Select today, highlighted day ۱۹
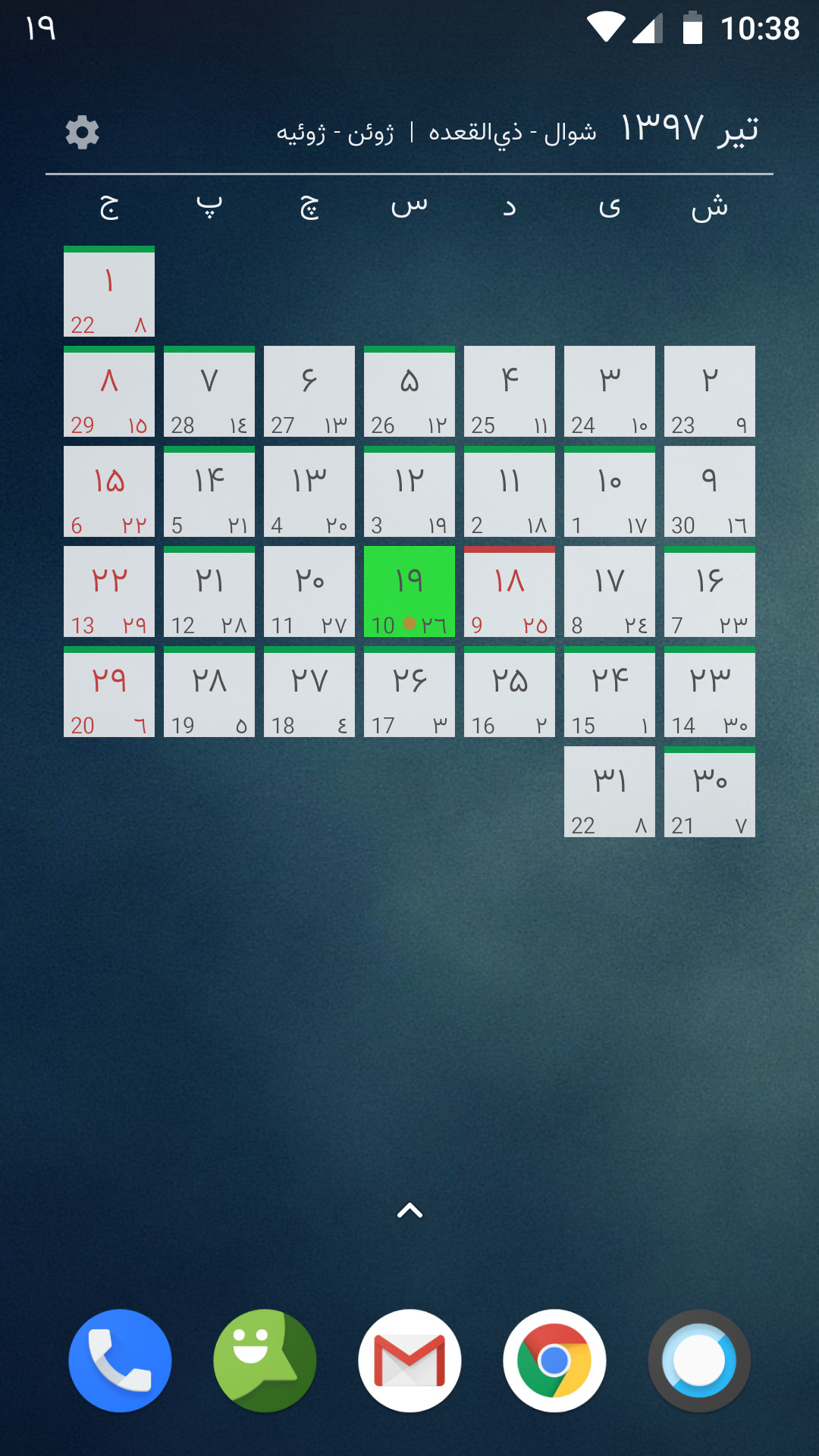This screenshot has width=819, height=1456. [x=409, y=591]
